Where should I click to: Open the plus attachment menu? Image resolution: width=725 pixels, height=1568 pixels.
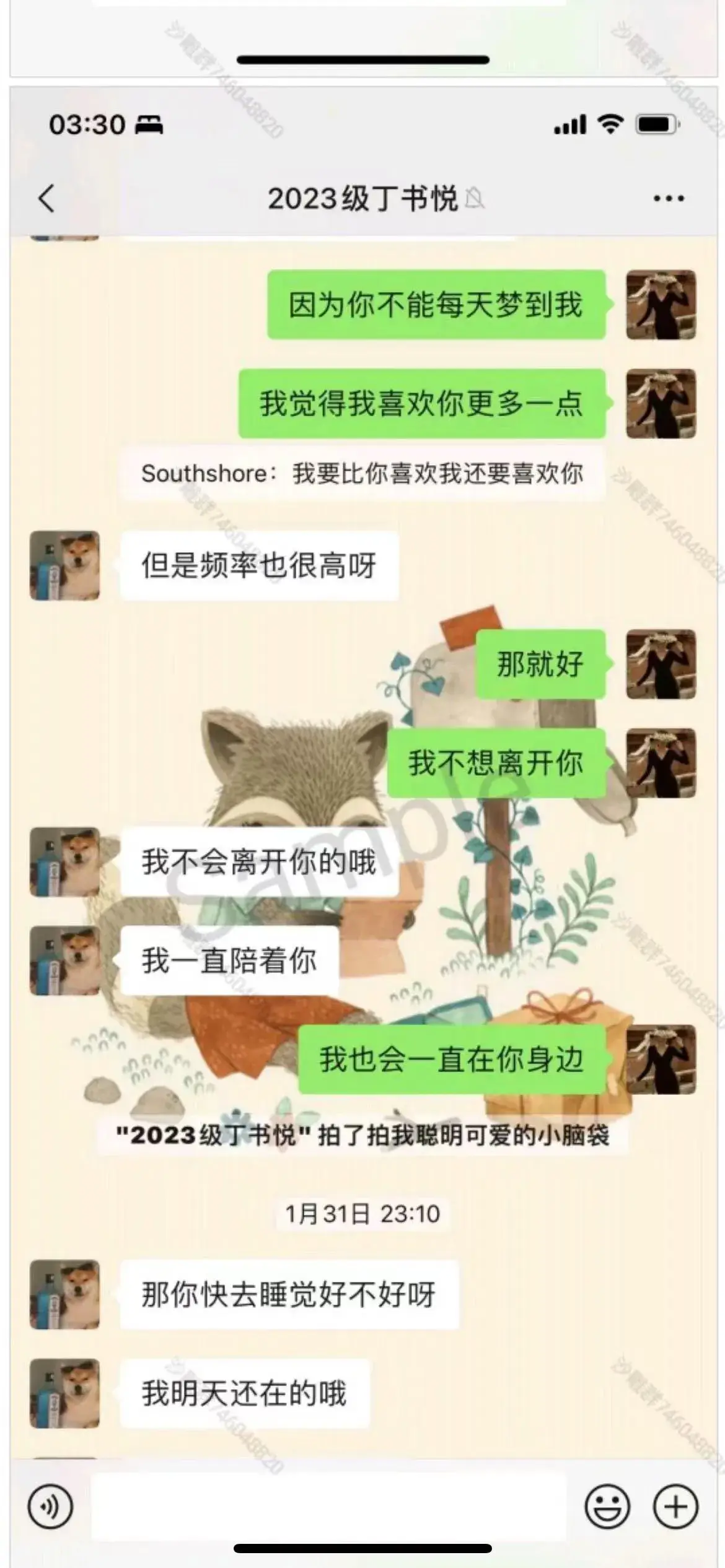675,1507
